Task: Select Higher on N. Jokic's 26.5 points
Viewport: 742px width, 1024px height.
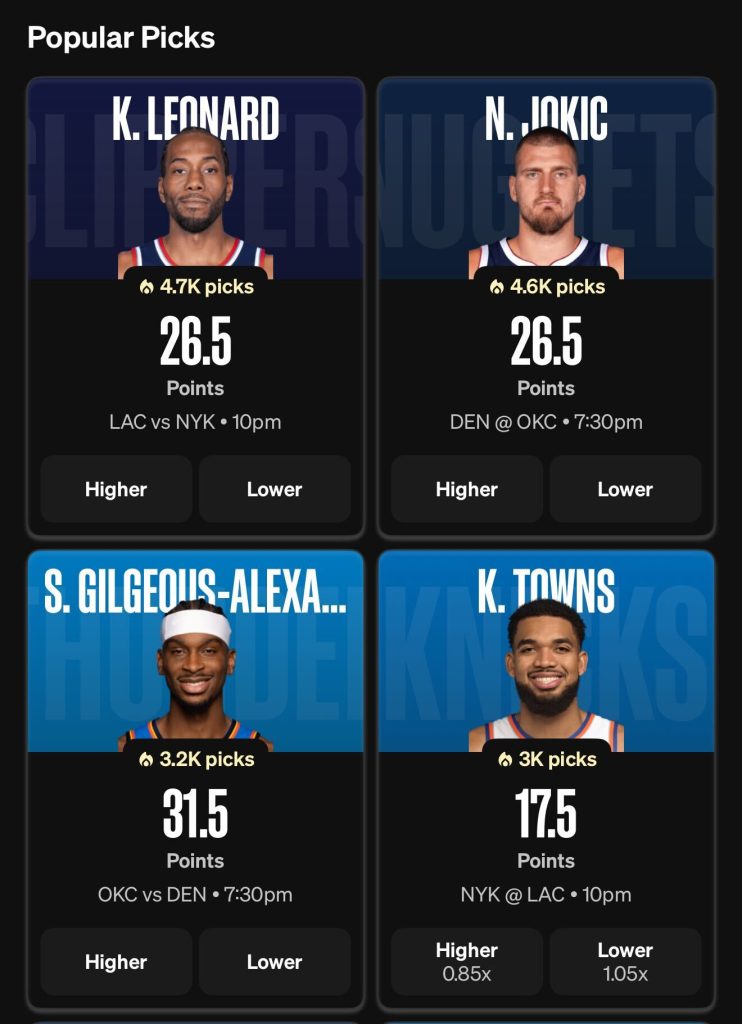Action: (x=466, y=489)
